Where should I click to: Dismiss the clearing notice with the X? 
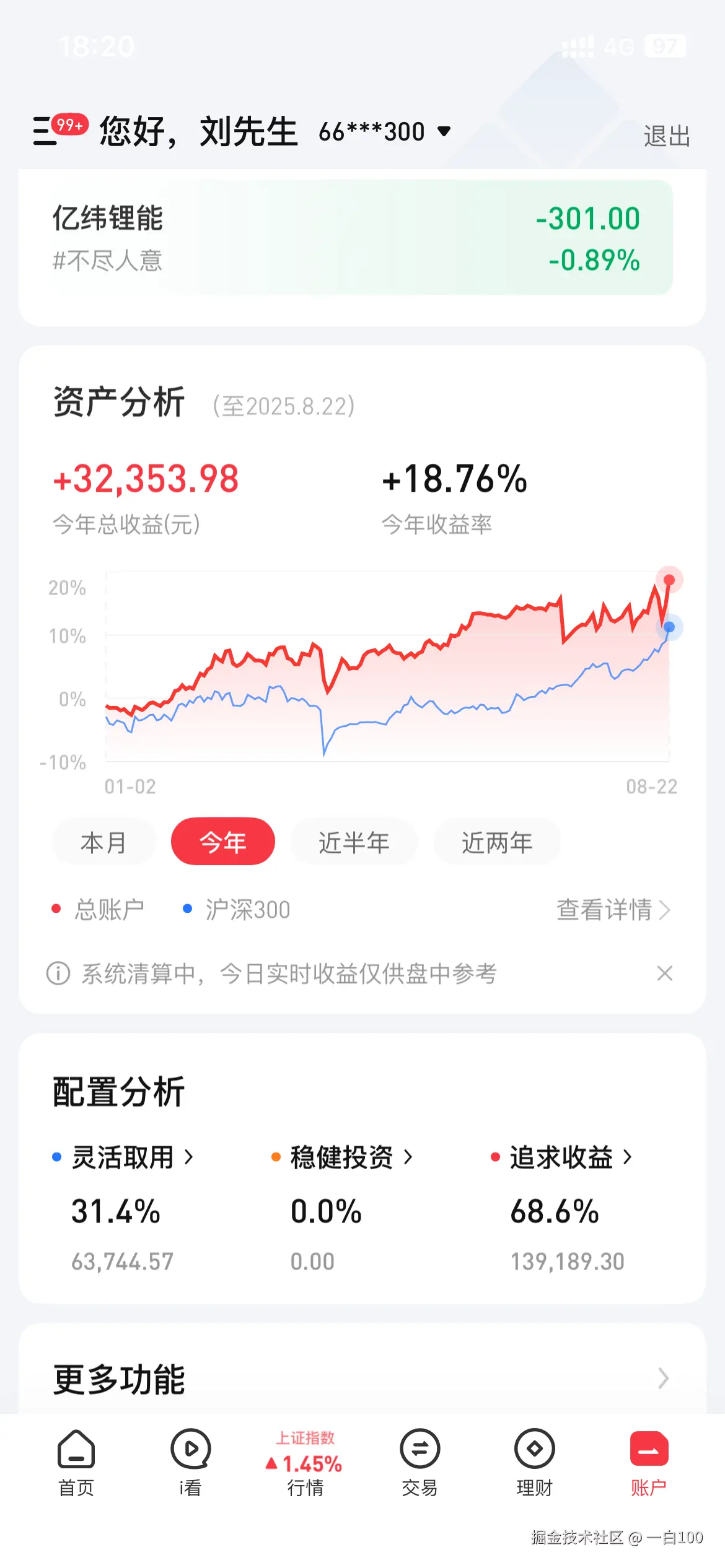pyautogui.click(x=664, y=972)
